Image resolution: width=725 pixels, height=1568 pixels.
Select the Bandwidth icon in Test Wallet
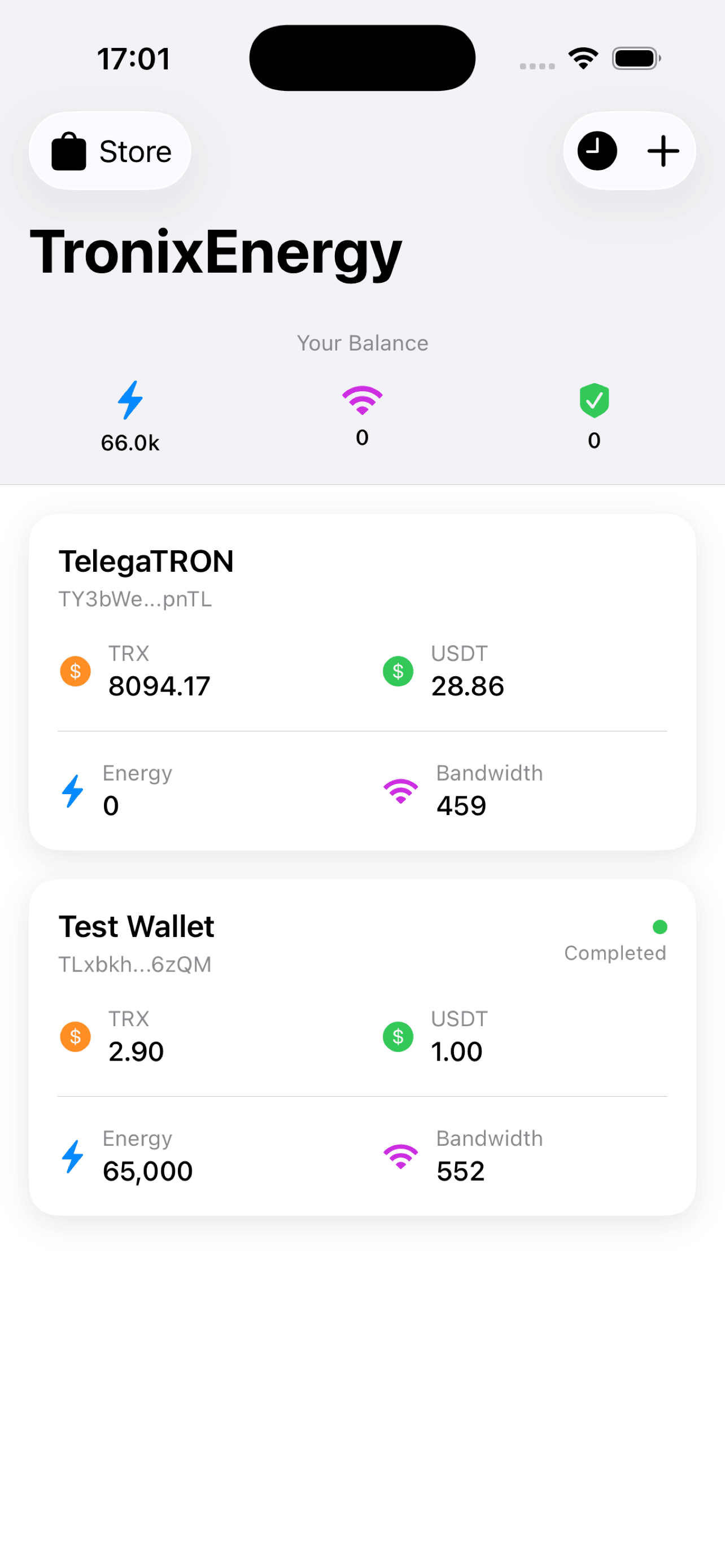click(x=400, y=1155)
